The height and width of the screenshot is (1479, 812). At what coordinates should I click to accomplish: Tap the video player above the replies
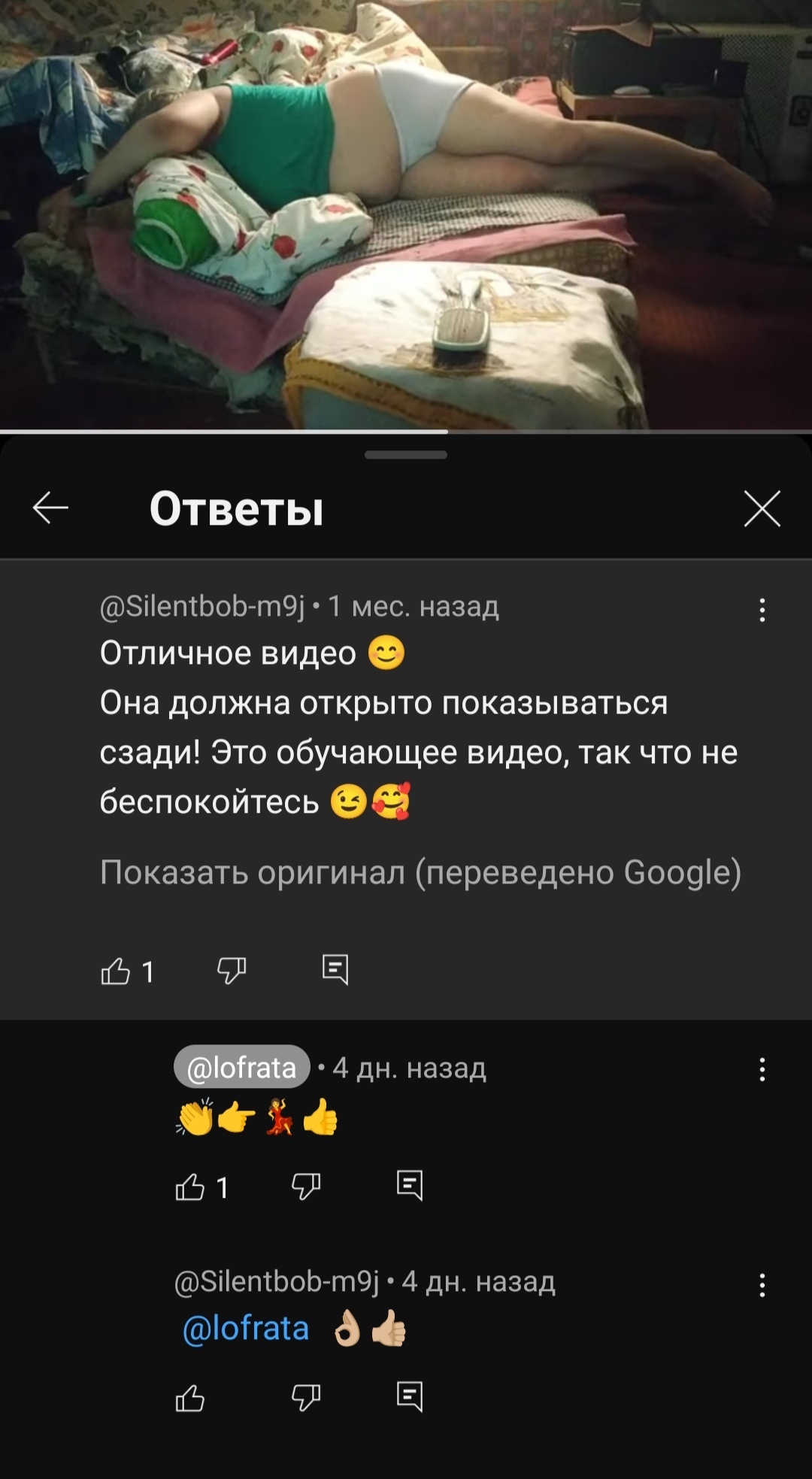click(x=406, y=214)
